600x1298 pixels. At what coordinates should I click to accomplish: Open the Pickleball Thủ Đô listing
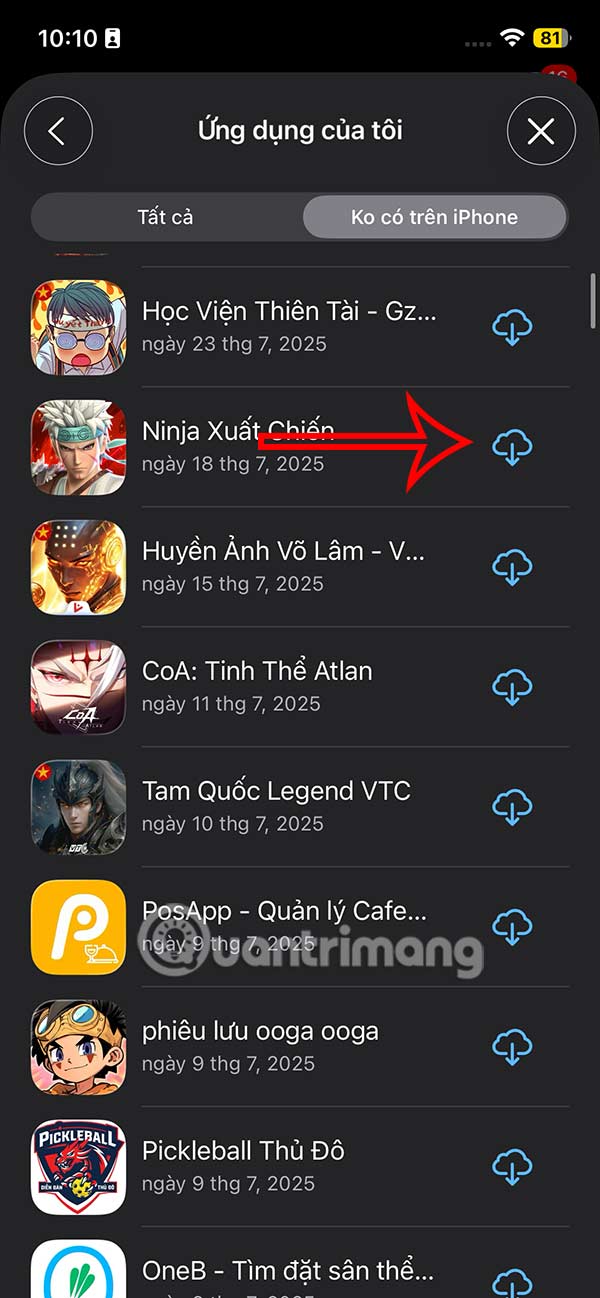242,1166
